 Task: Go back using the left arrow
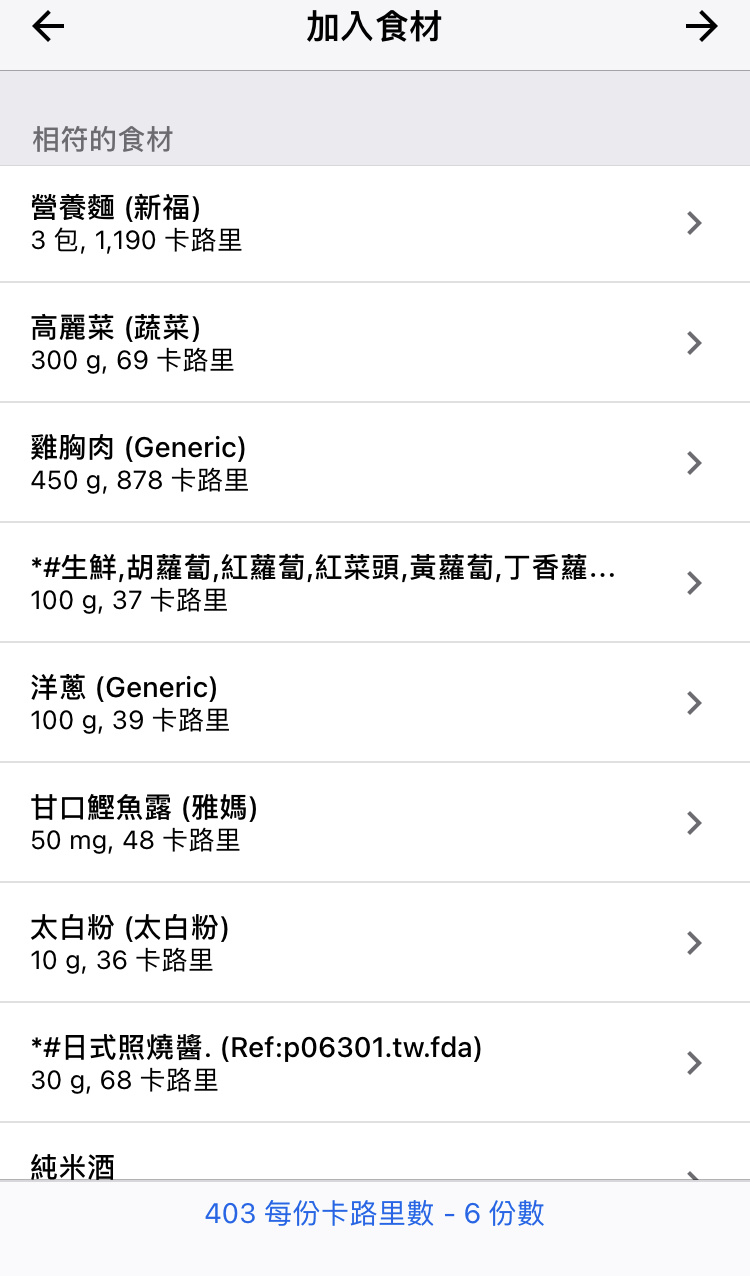(x=48, y=27)
